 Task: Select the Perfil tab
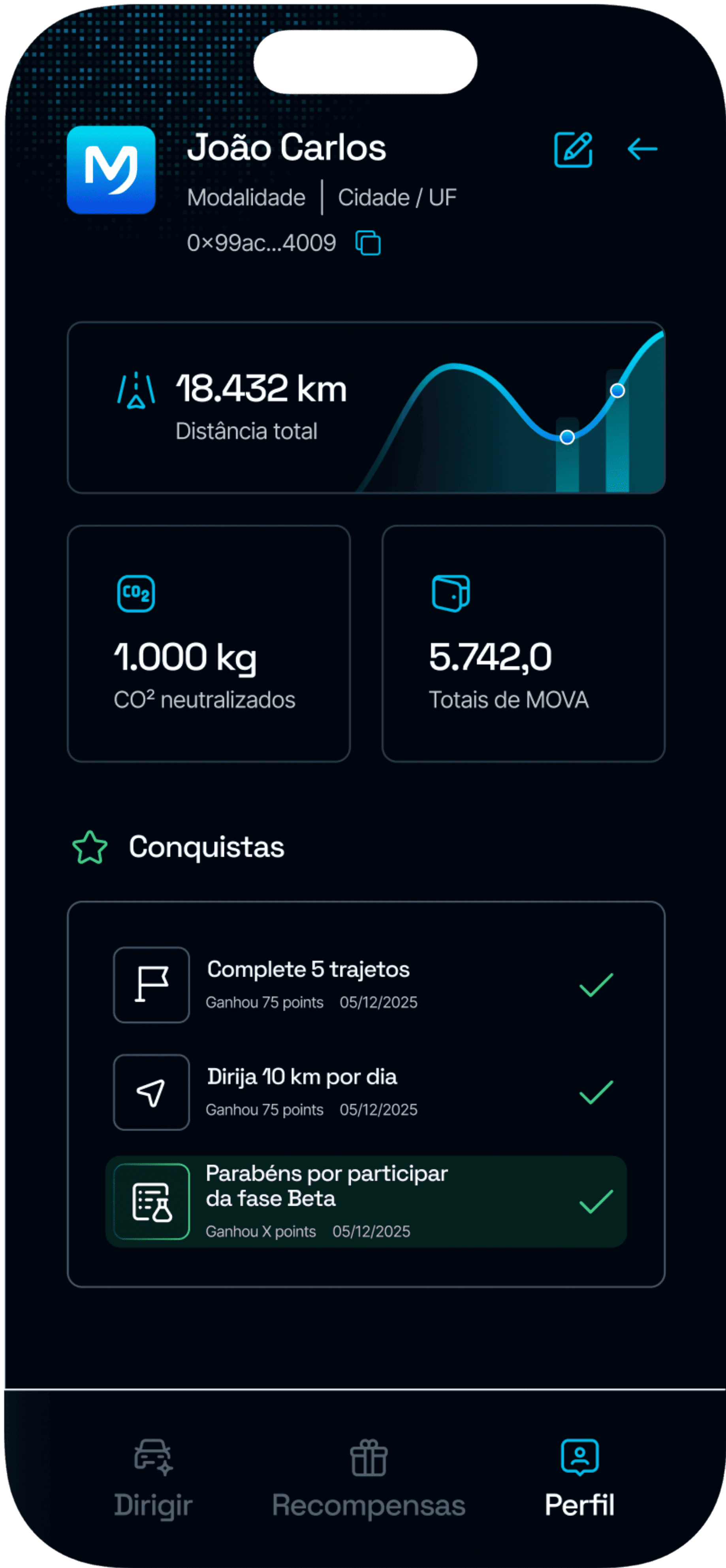click(x=579, y=1479)
